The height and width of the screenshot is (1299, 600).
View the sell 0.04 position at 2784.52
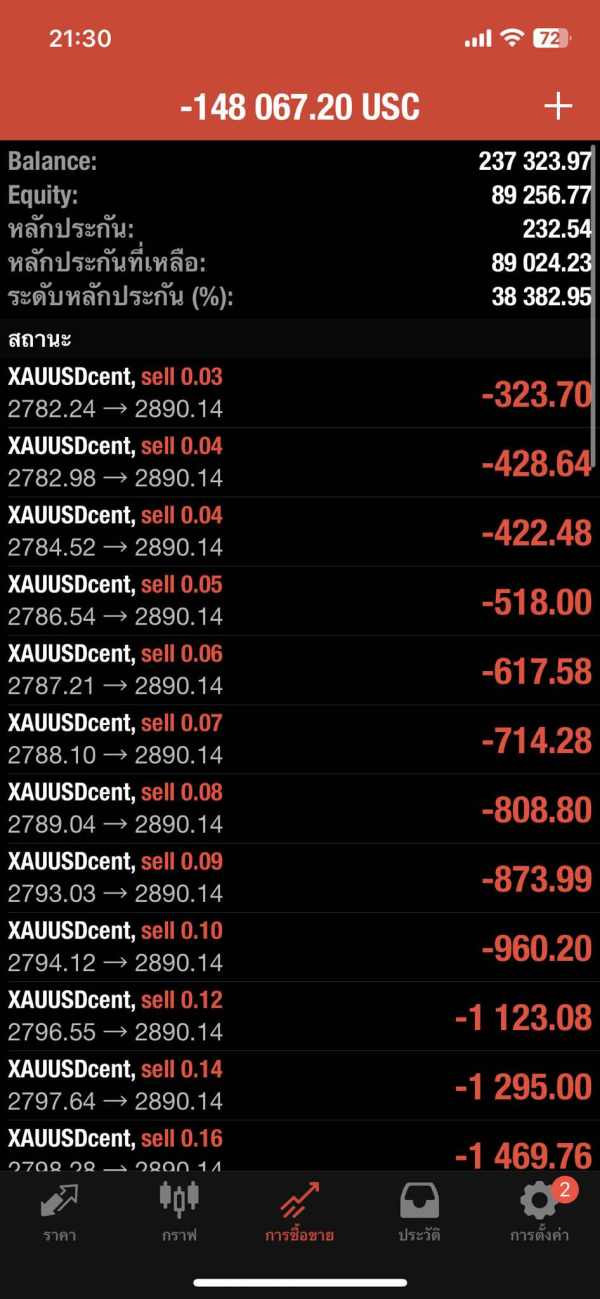point(300,532)
